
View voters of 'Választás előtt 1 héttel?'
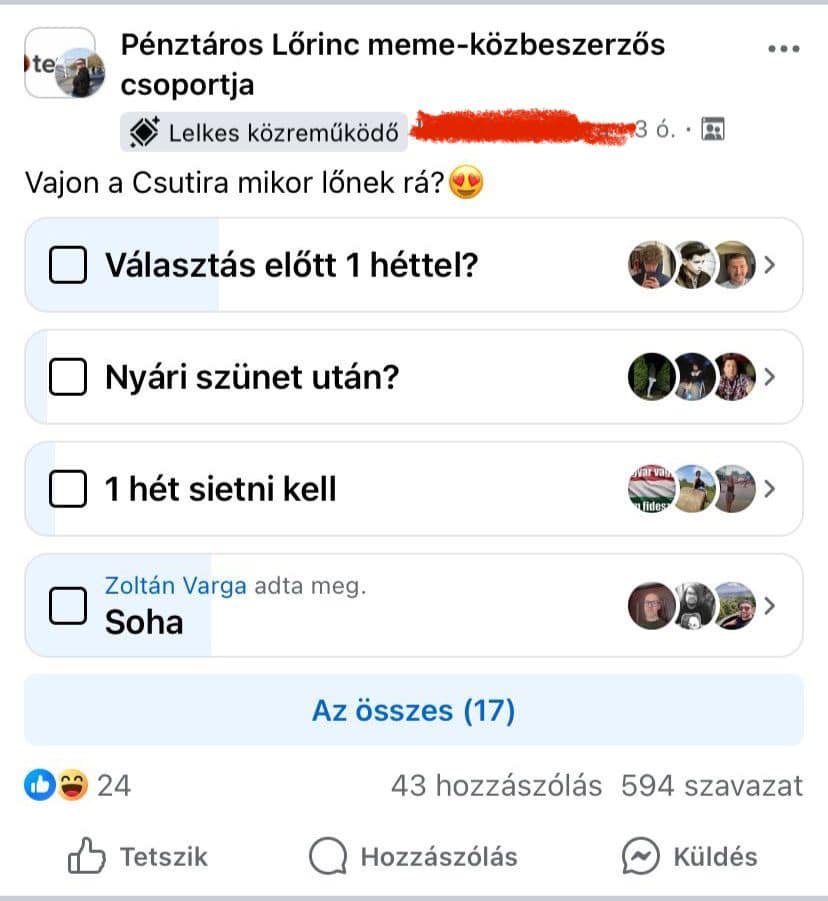[x=701, y=265]
